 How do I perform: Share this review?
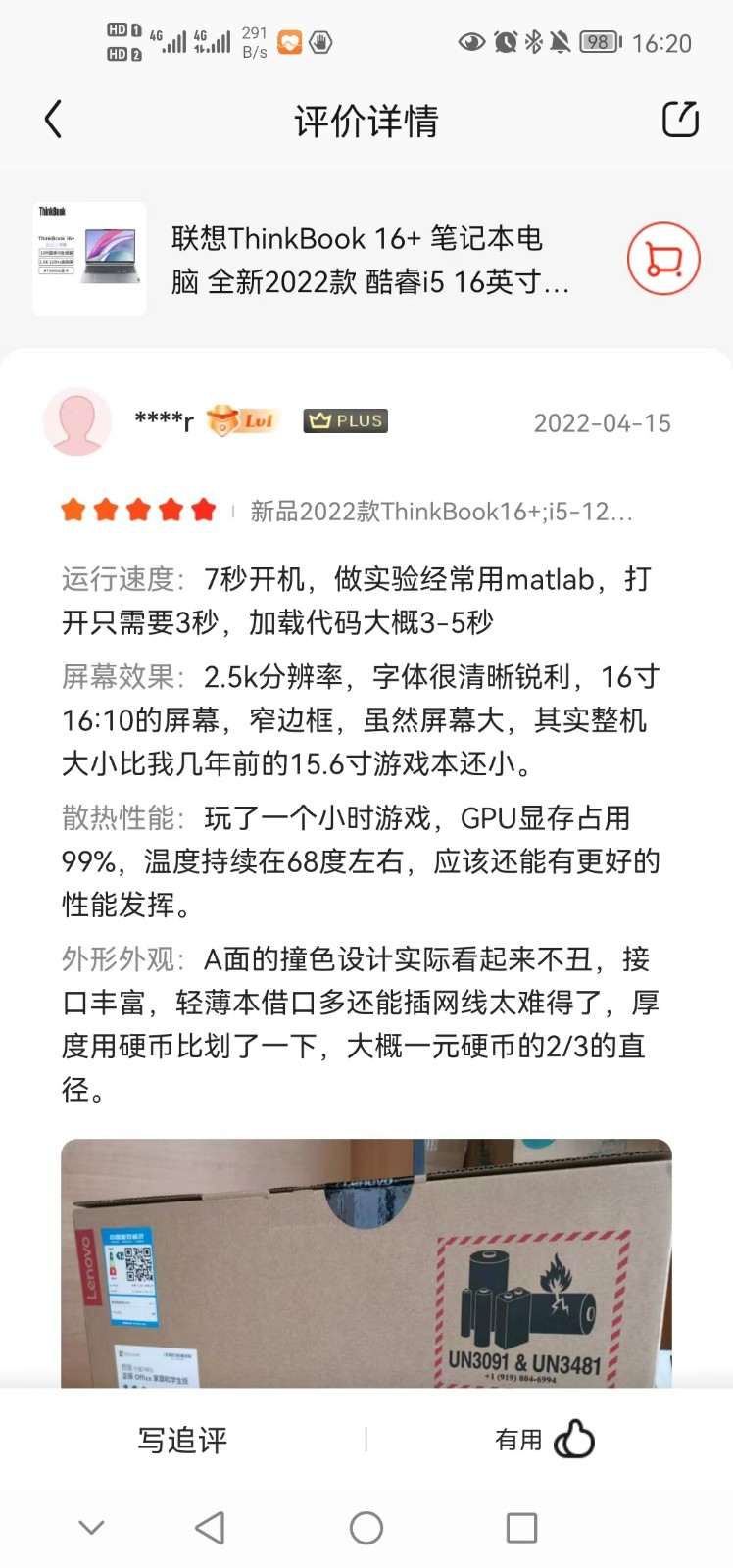pos(680,120)
